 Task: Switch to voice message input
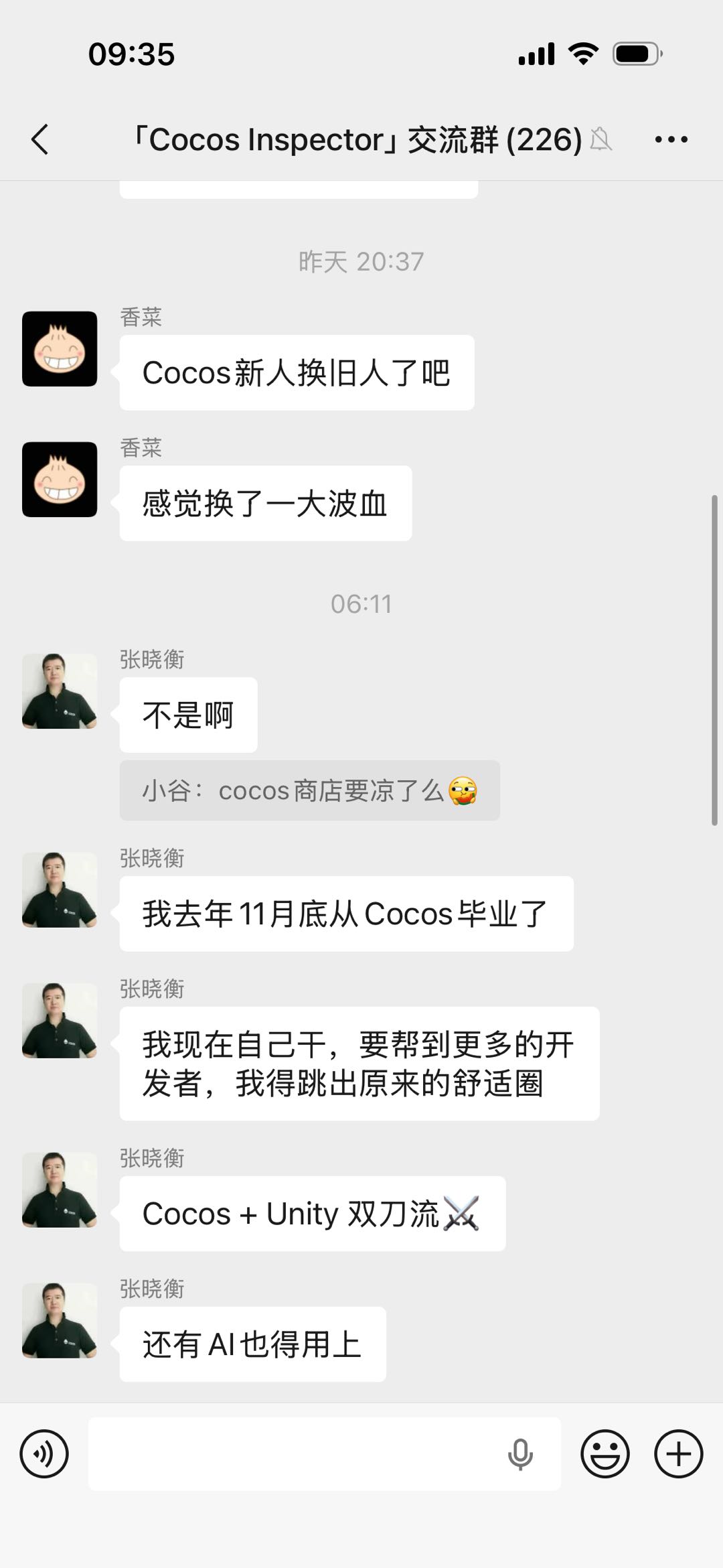44,1453
